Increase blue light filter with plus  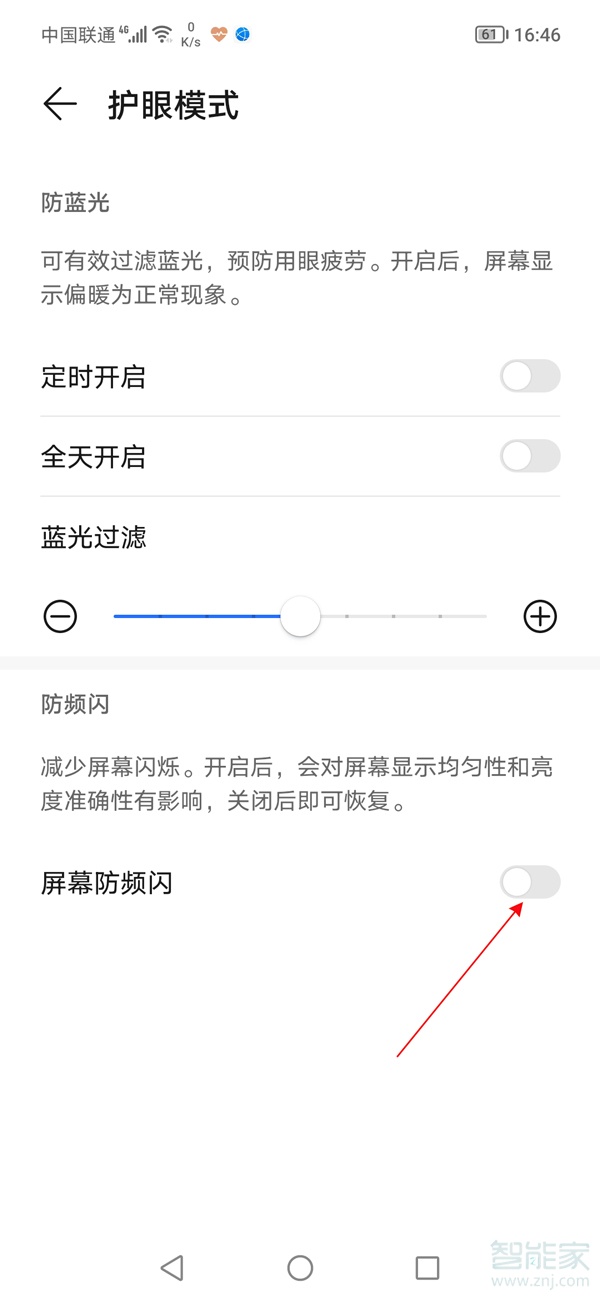pyautogui.click(x=540, y=617)
